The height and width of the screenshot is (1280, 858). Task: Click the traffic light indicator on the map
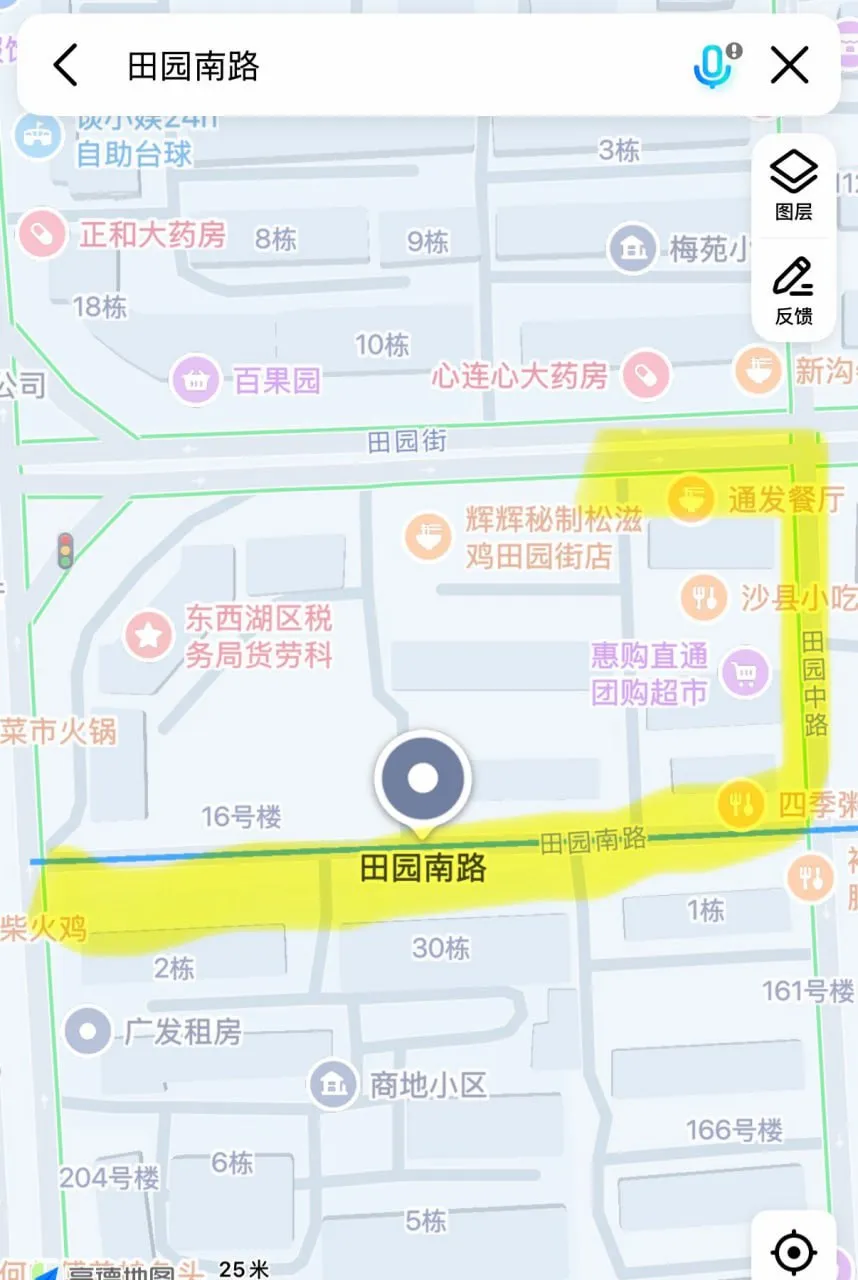point(64,549)
